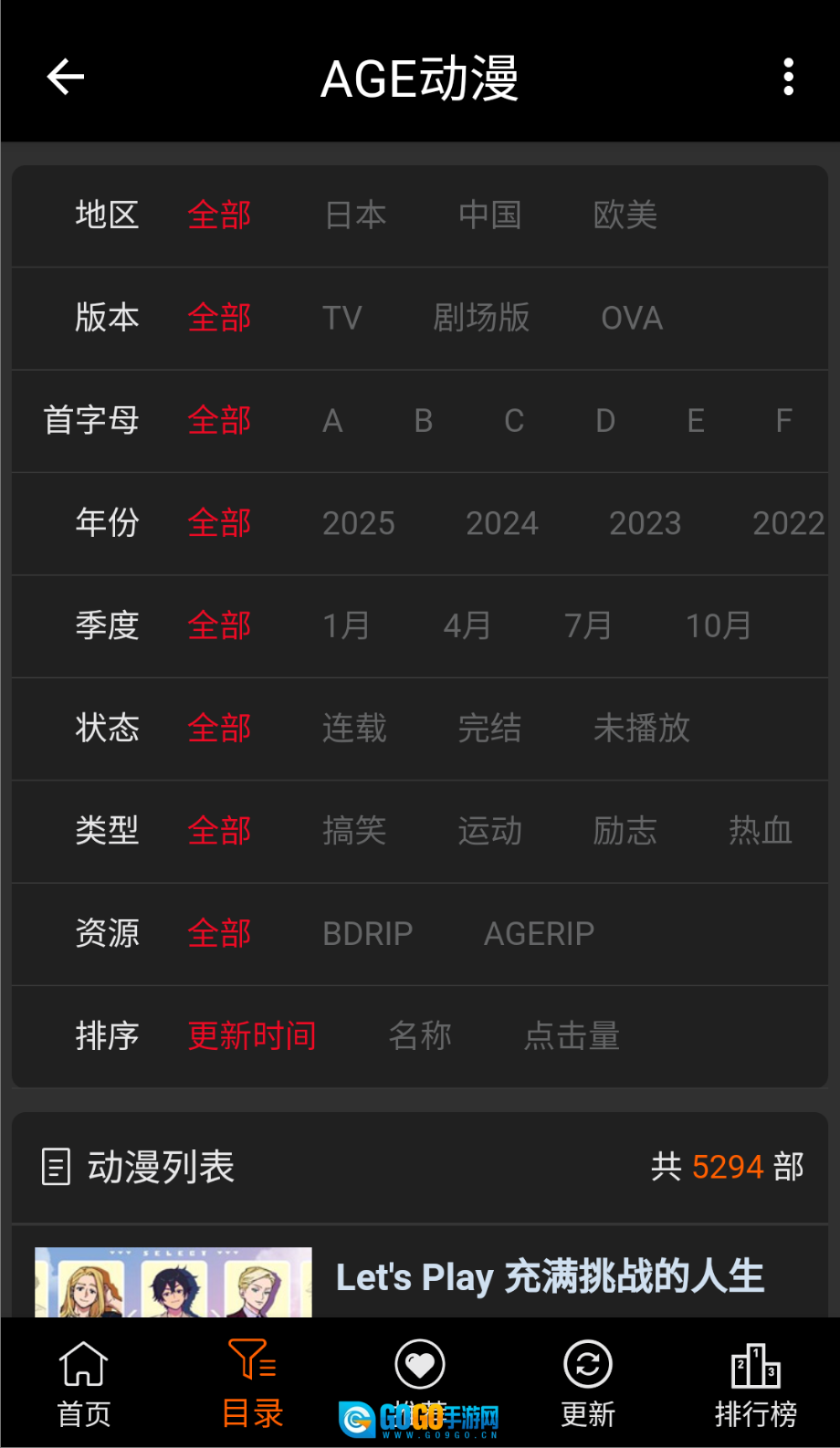Tap the 首页 home icon
840x1448 pixels.
(x=83, y=1362)
